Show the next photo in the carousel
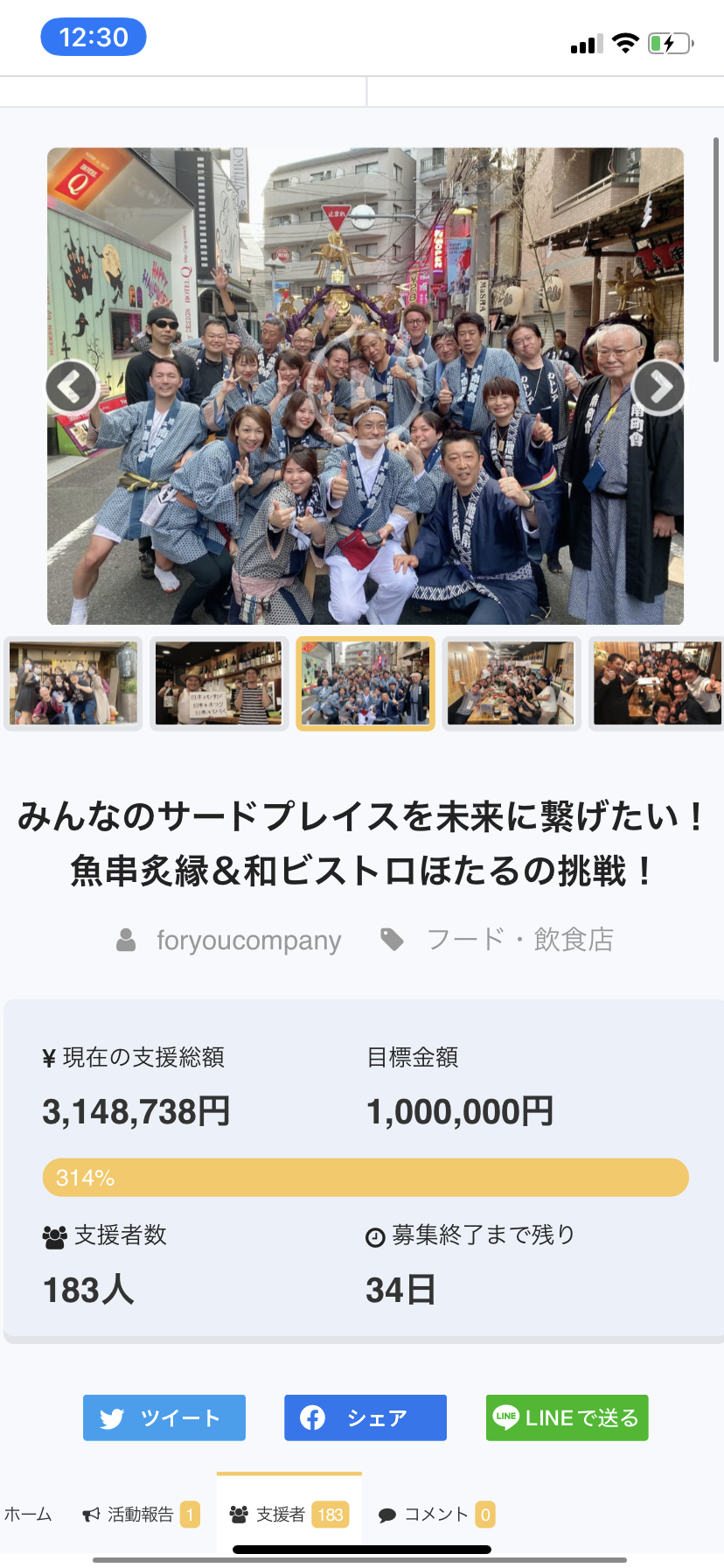The height and width of the screenshot is (1568, 724). [x=658, y=387]
